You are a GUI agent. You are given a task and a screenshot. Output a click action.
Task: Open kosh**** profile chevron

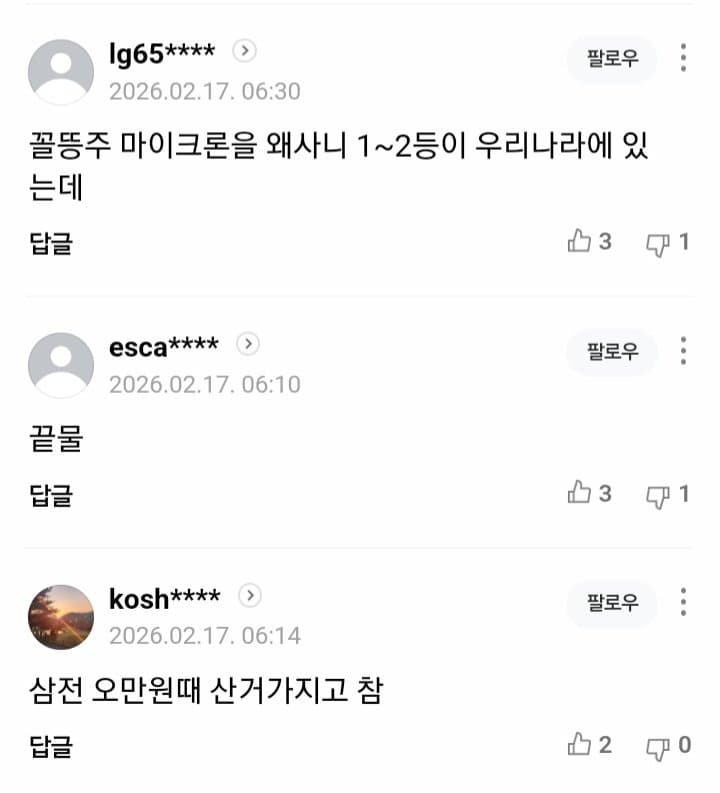[x=250, y=596]
